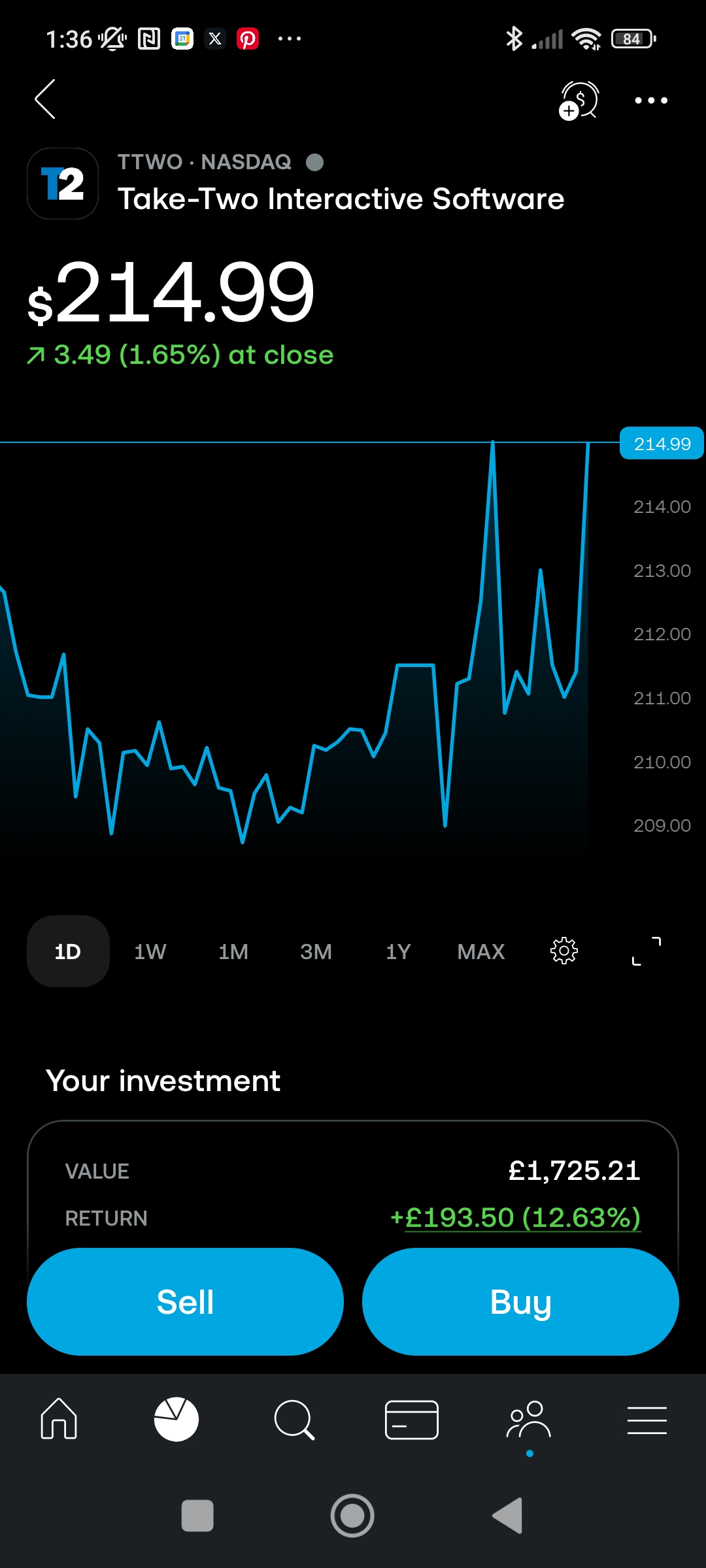Expand chart to fullscreen
The image size is (706, 1568).
647,951
